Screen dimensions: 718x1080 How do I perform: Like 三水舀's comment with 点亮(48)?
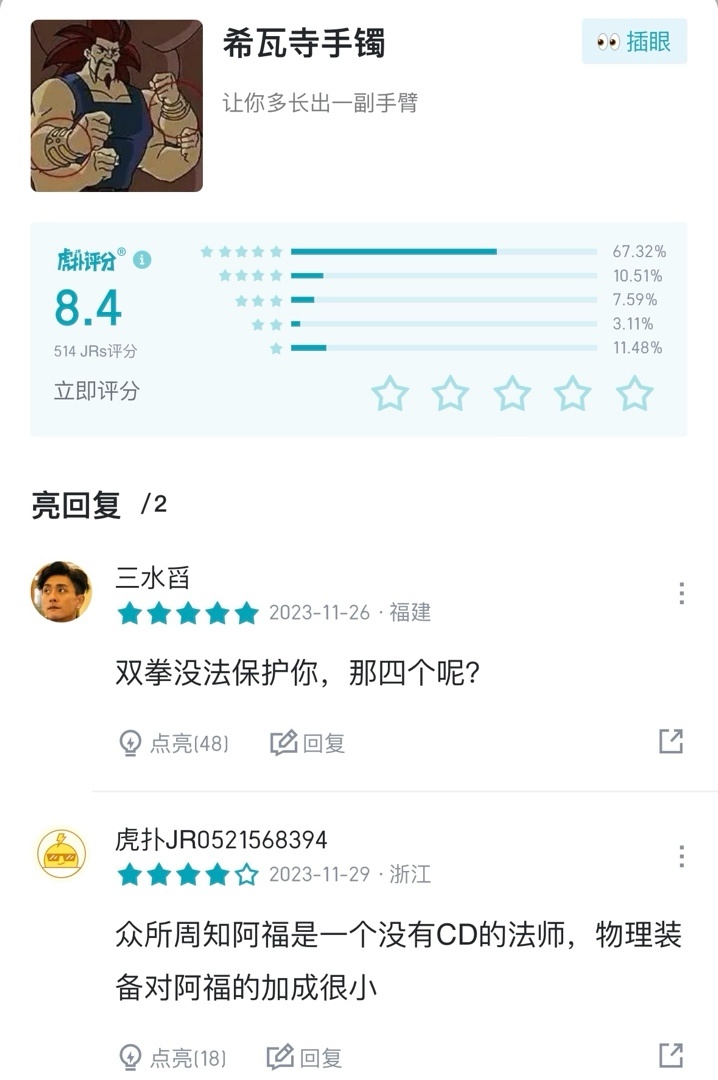[x=174, y=743]
